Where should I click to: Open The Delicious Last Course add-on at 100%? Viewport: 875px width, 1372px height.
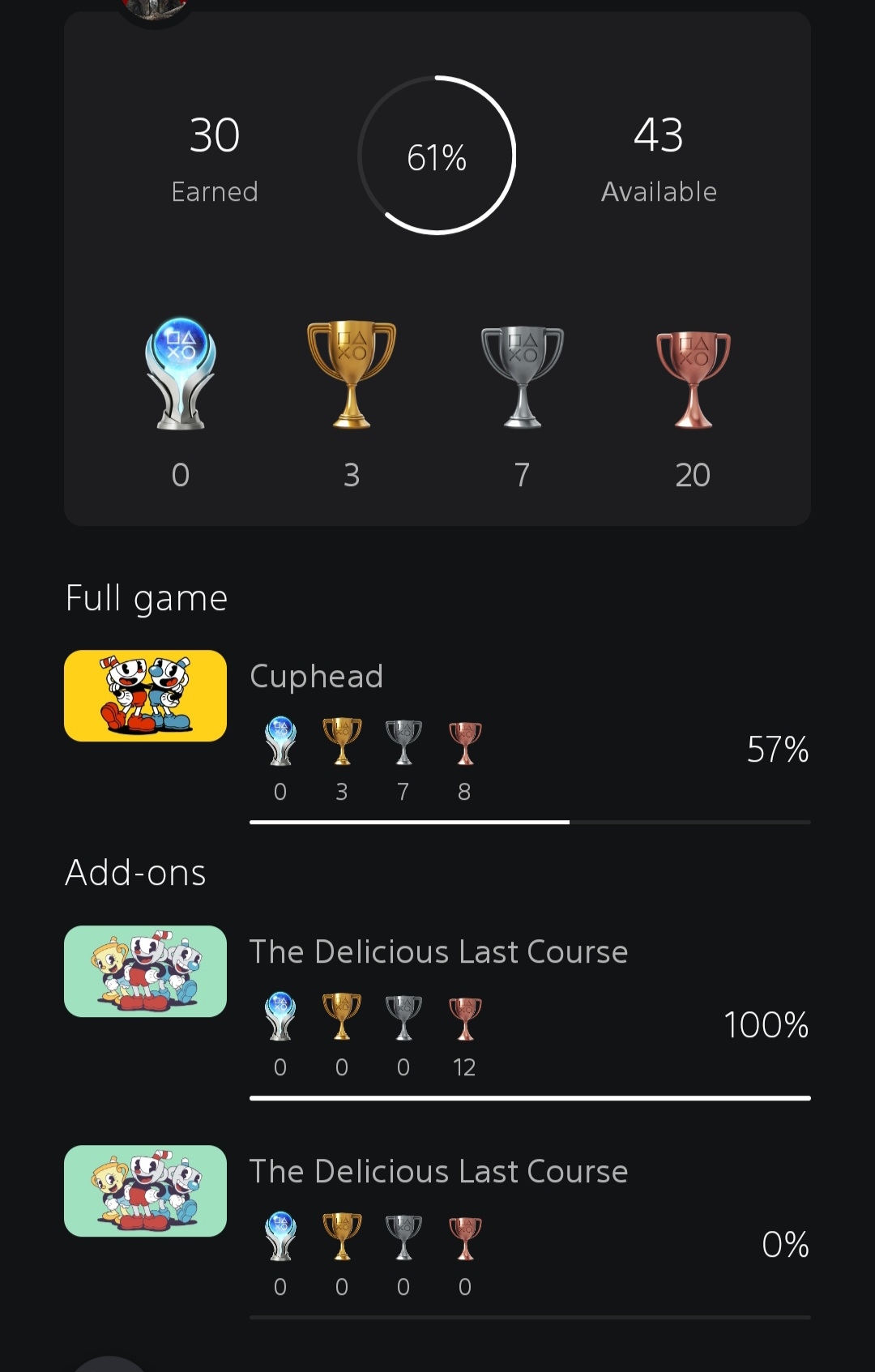pos(438,952)
